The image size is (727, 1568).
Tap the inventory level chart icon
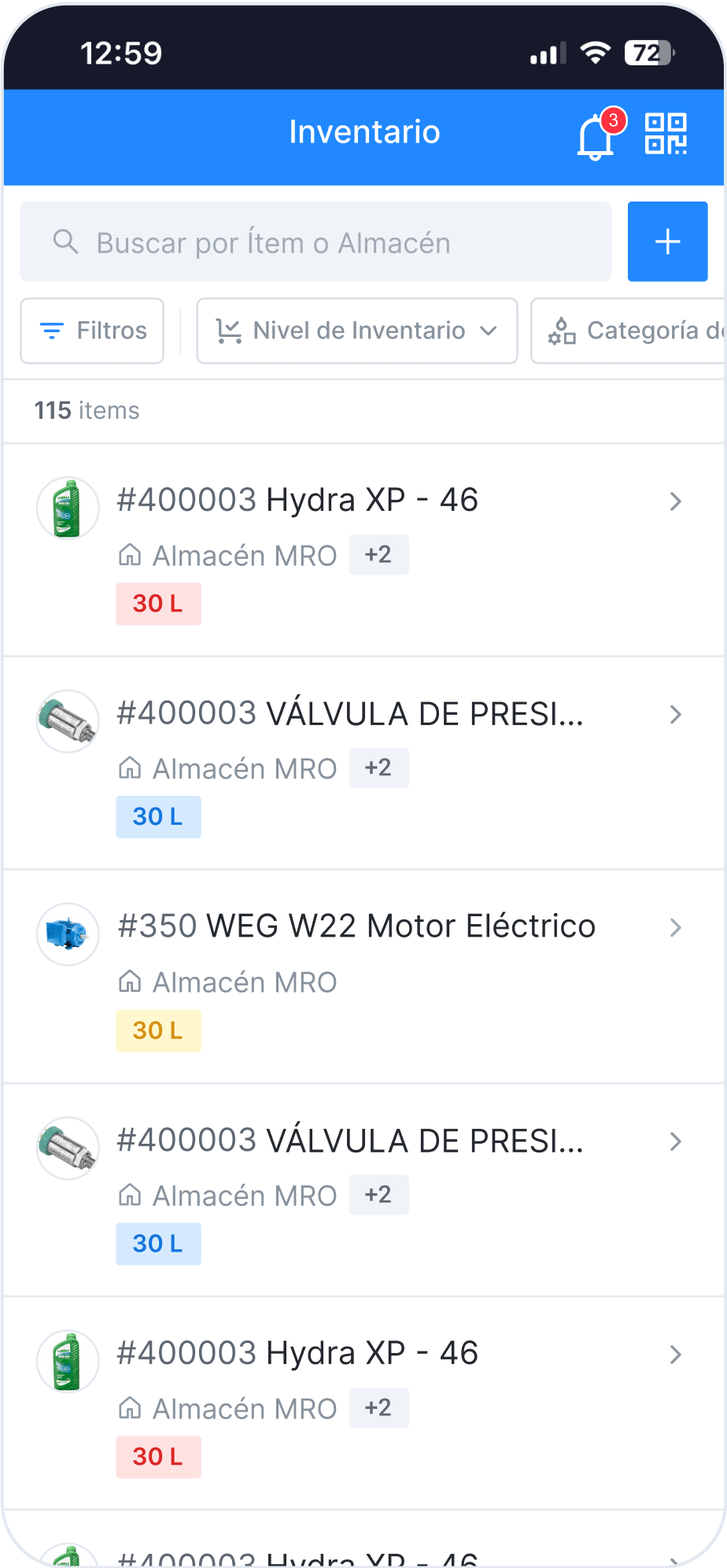[227, 331]
